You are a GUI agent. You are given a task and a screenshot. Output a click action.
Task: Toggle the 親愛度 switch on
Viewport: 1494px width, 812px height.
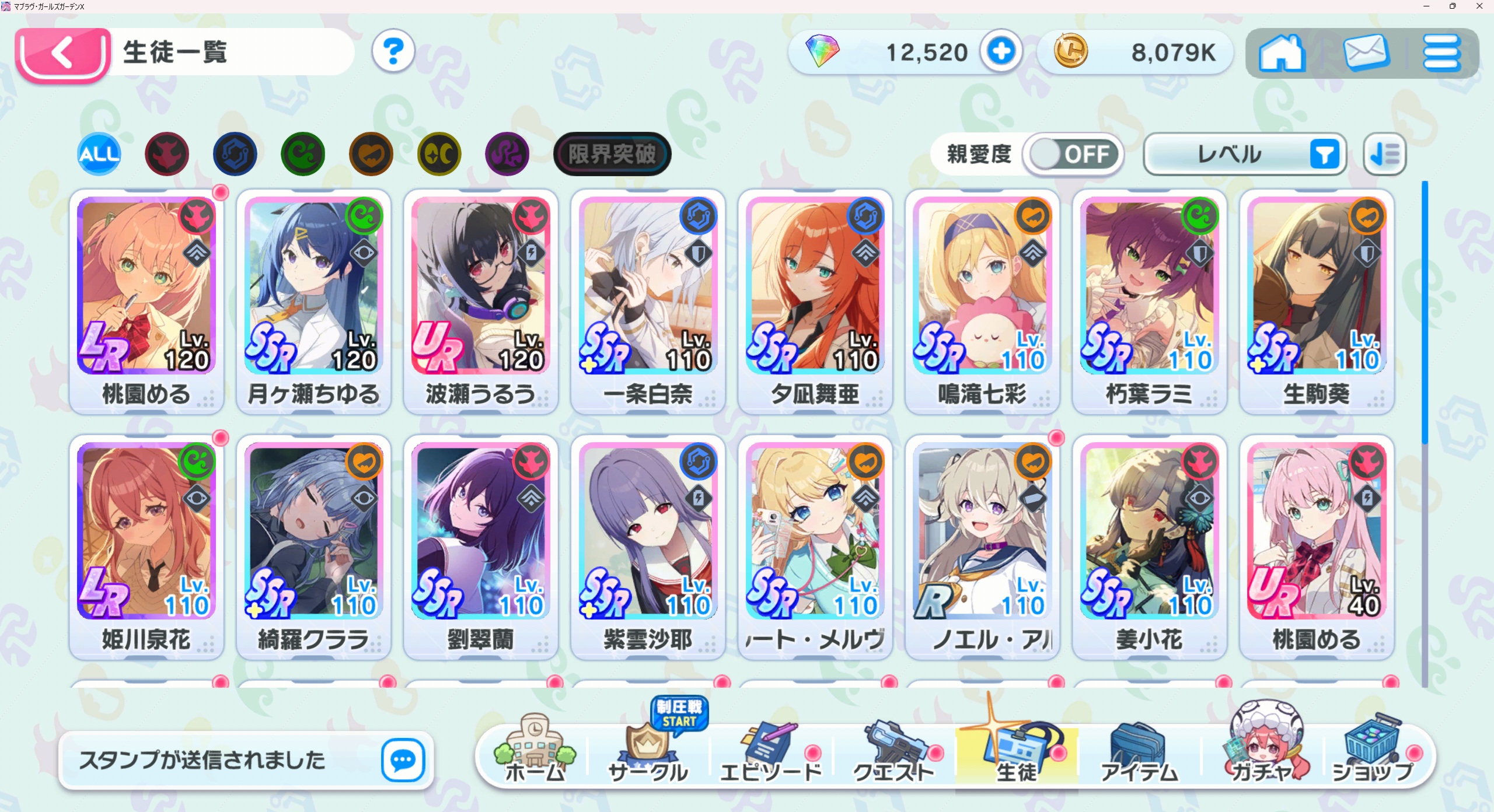1073,155
